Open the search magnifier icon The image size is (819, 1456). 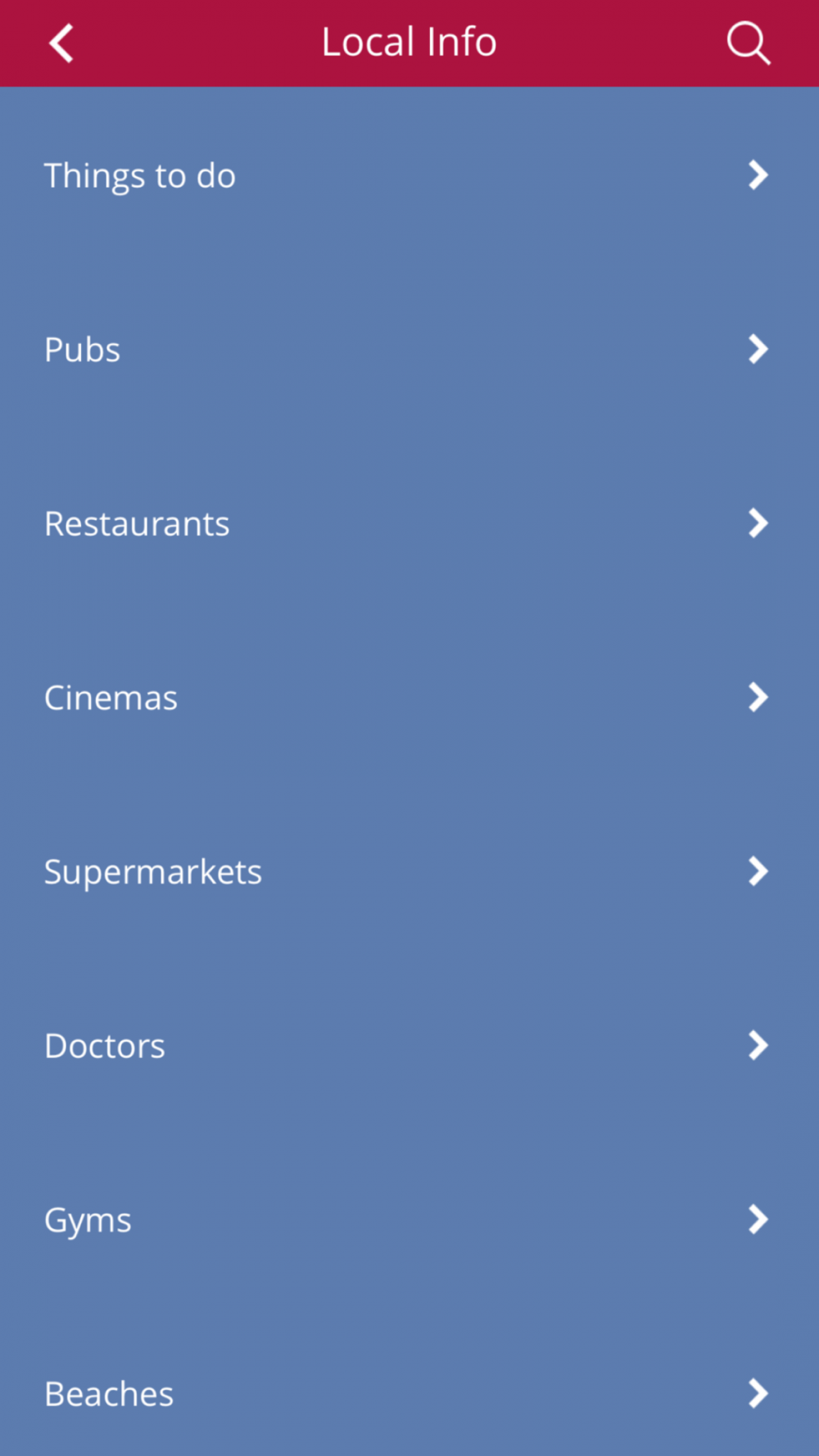(x=749, y=43)
